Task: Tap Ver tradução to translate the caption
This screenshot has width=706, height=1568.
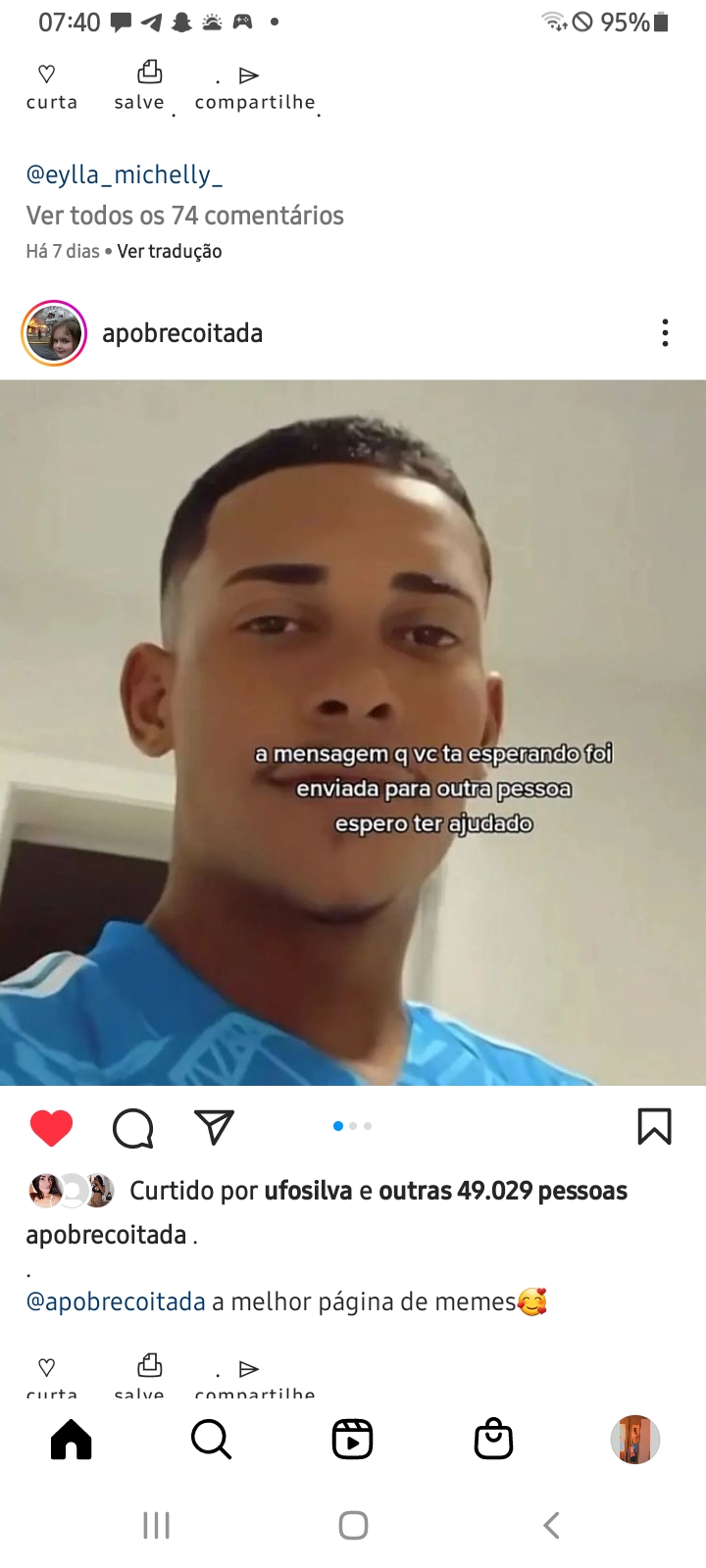Action: (x=170, y=252)
